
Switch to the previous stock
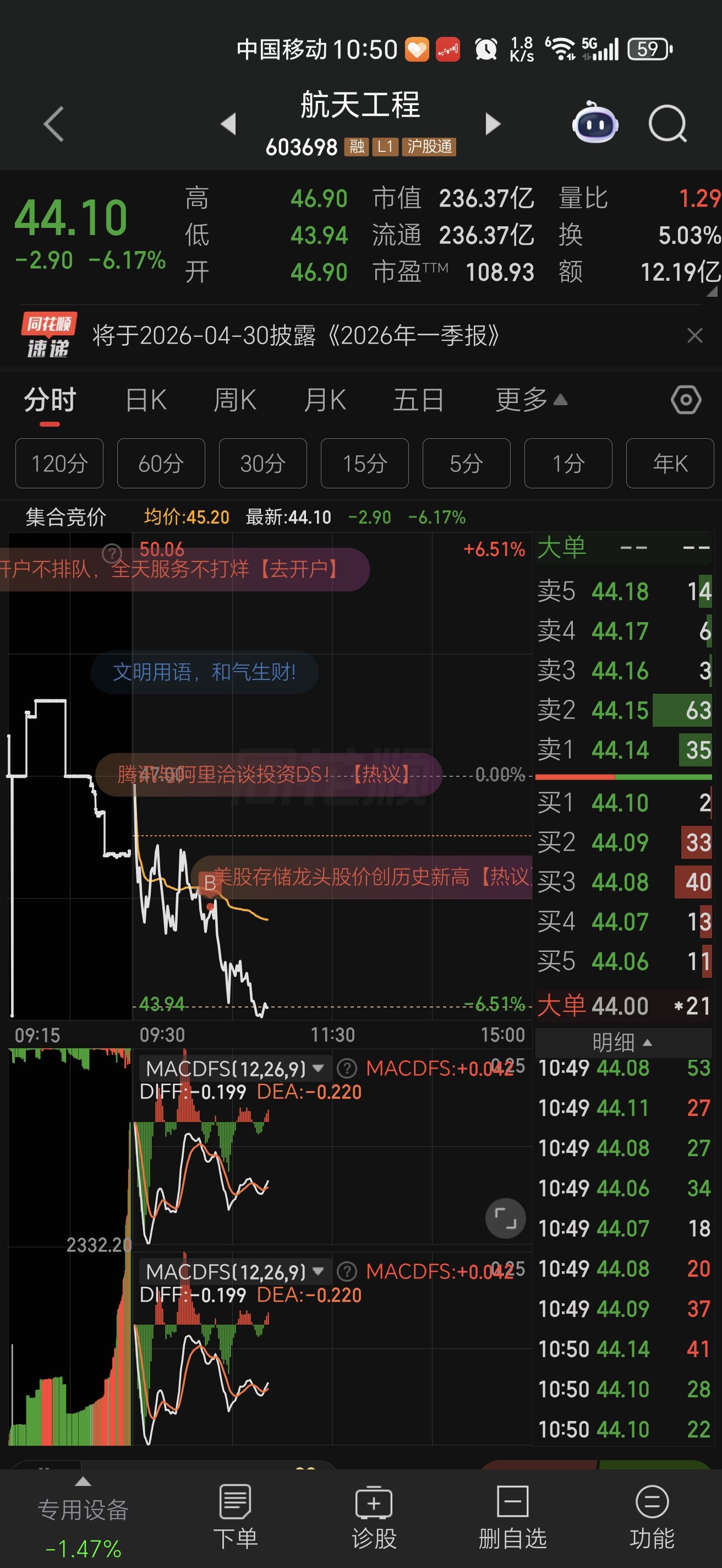pos(229,124)
